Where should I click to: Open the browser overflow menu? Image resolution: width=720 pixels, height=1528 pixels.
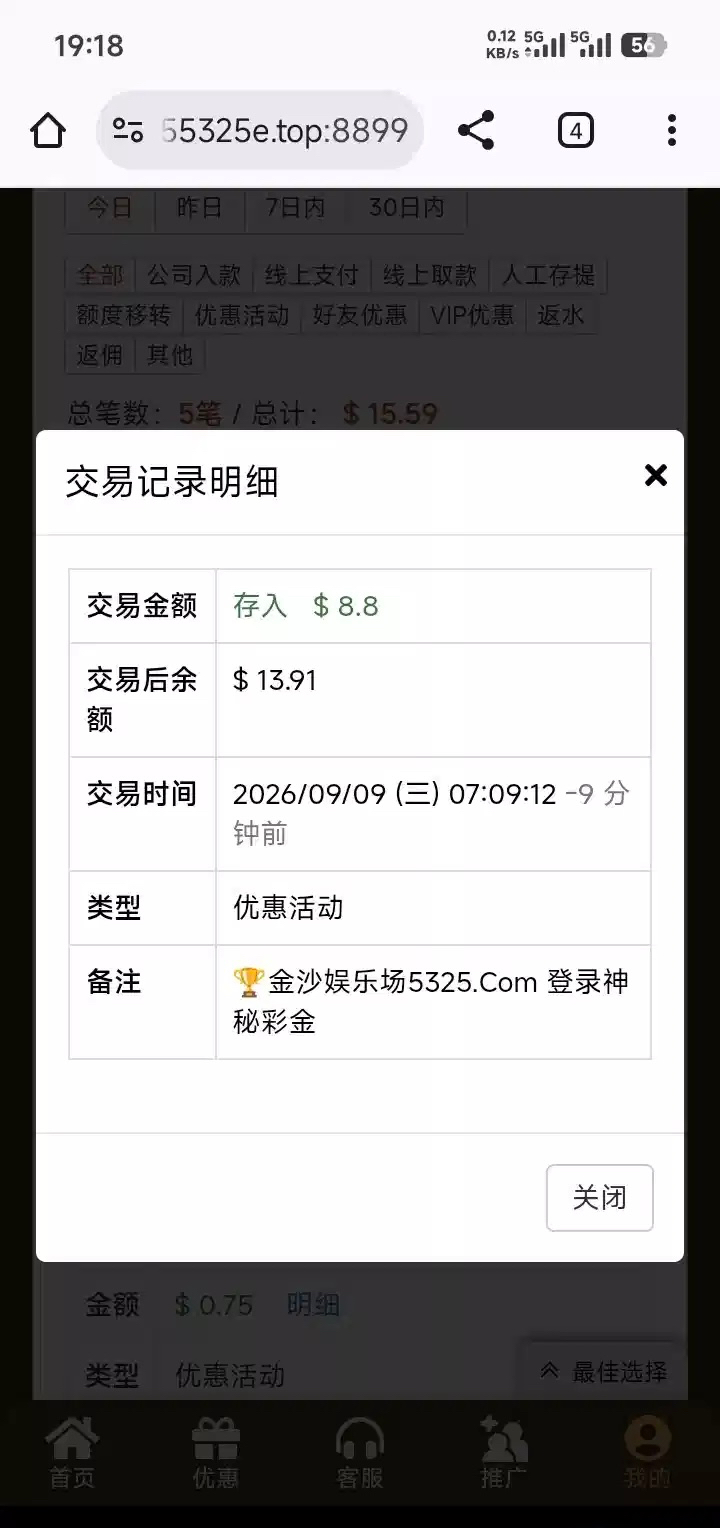coord(671,131)
